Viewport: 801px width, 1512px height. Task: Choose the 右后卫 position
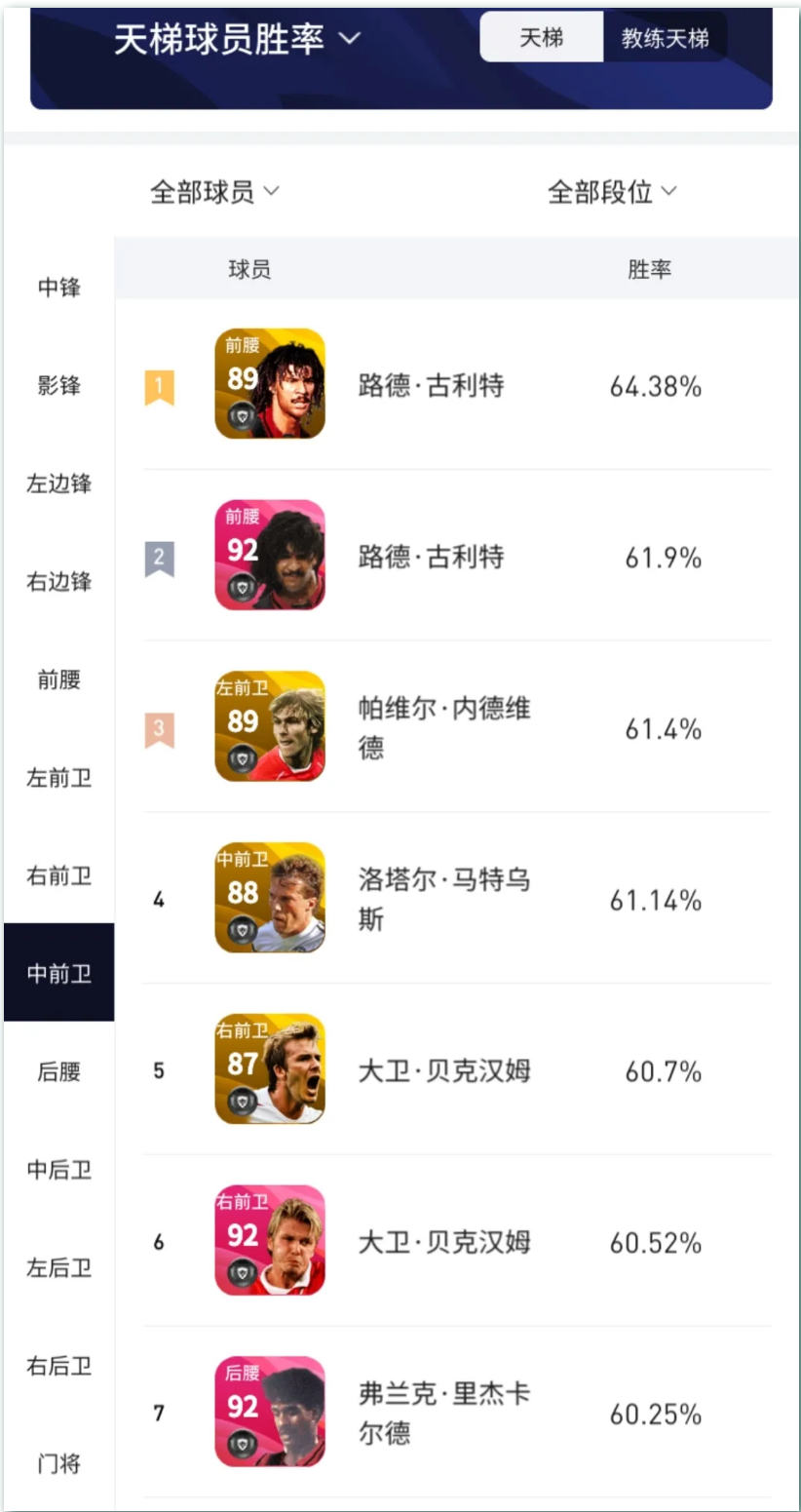(x=58, y=1365)
